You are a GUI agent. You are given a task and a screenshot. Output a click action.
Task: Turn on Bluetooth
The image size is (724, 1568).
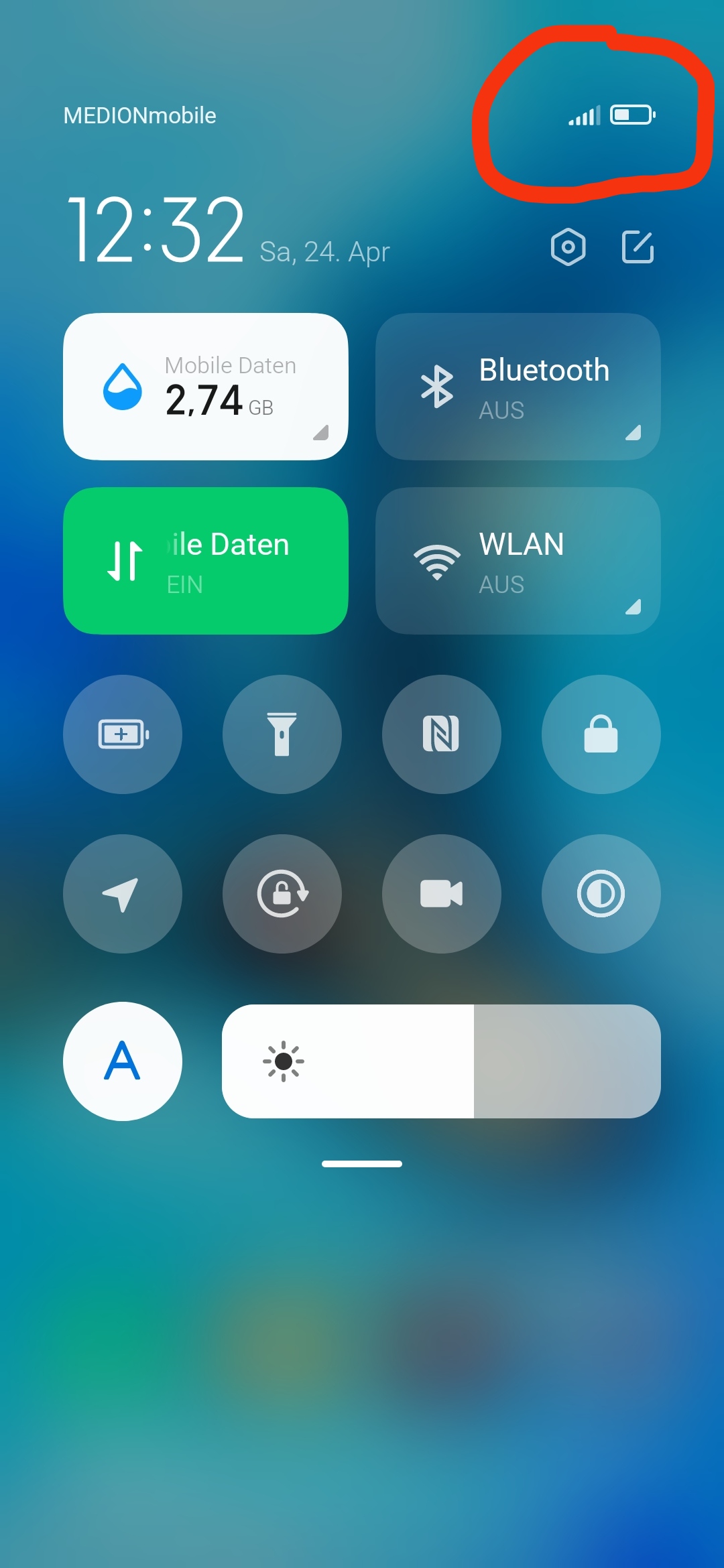518,387
